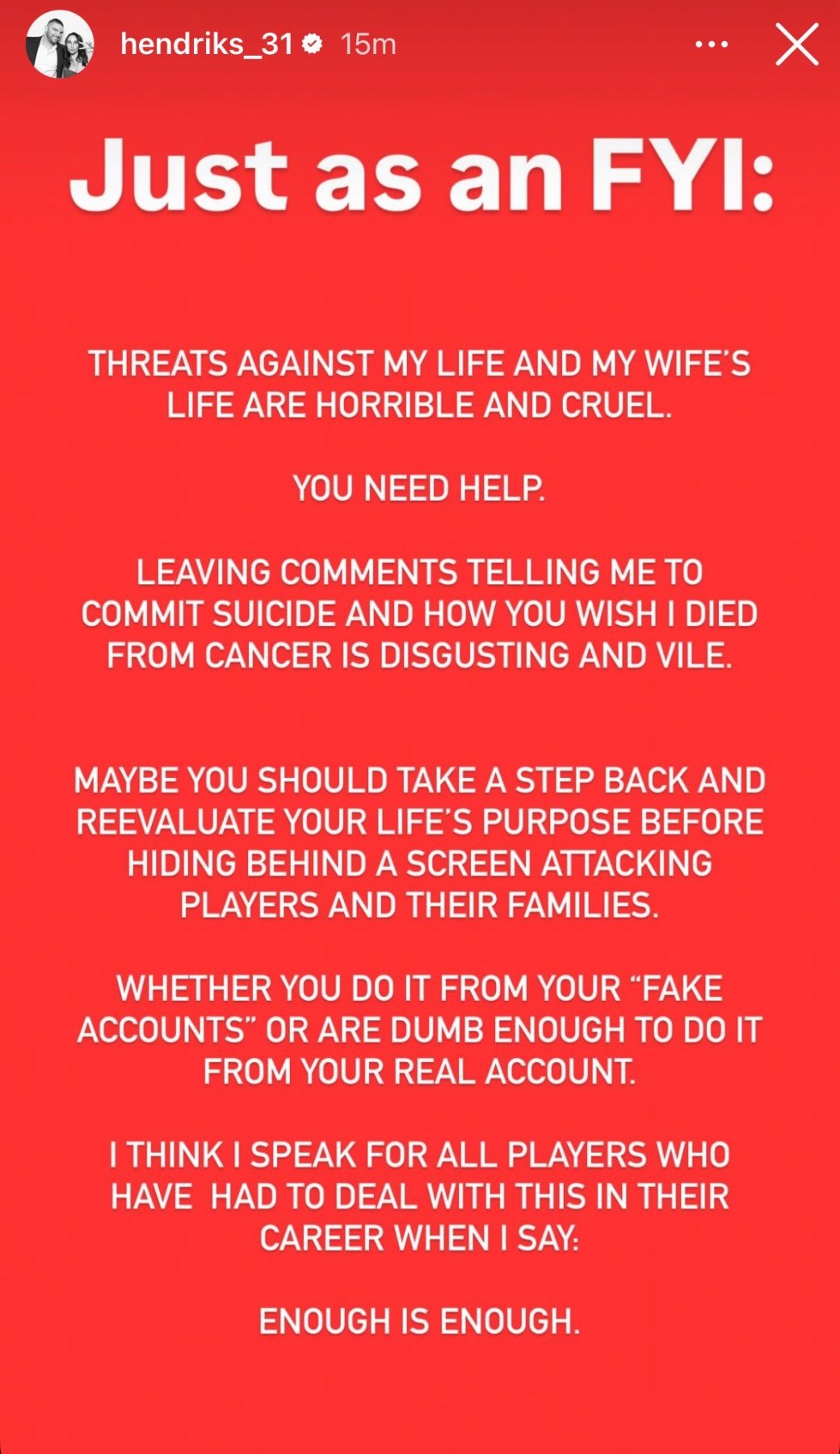The height and width of the screenshot is (1454, 840).
Task: Close the story viewer
Action: (x=796, y=44)
